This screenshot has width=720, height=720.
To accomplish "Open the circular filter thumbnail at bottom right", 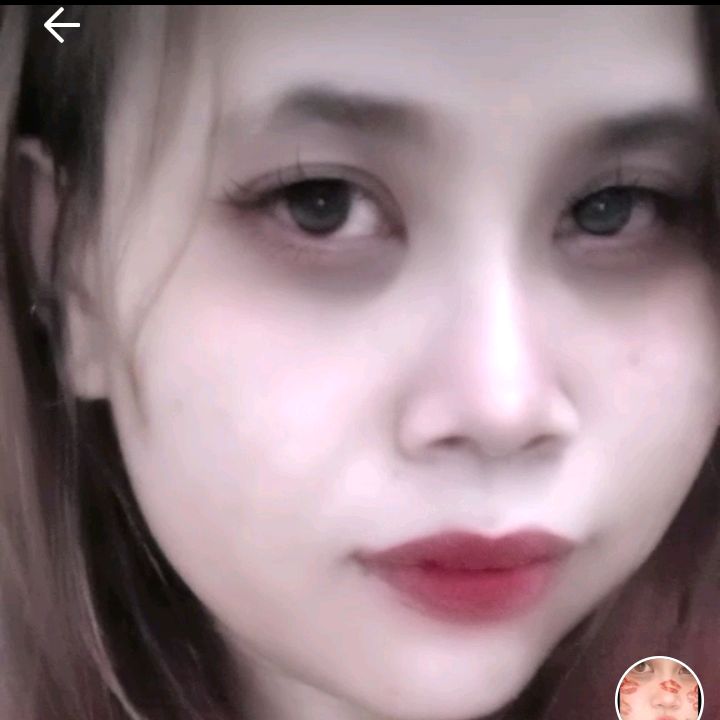I will pos(660,692).
